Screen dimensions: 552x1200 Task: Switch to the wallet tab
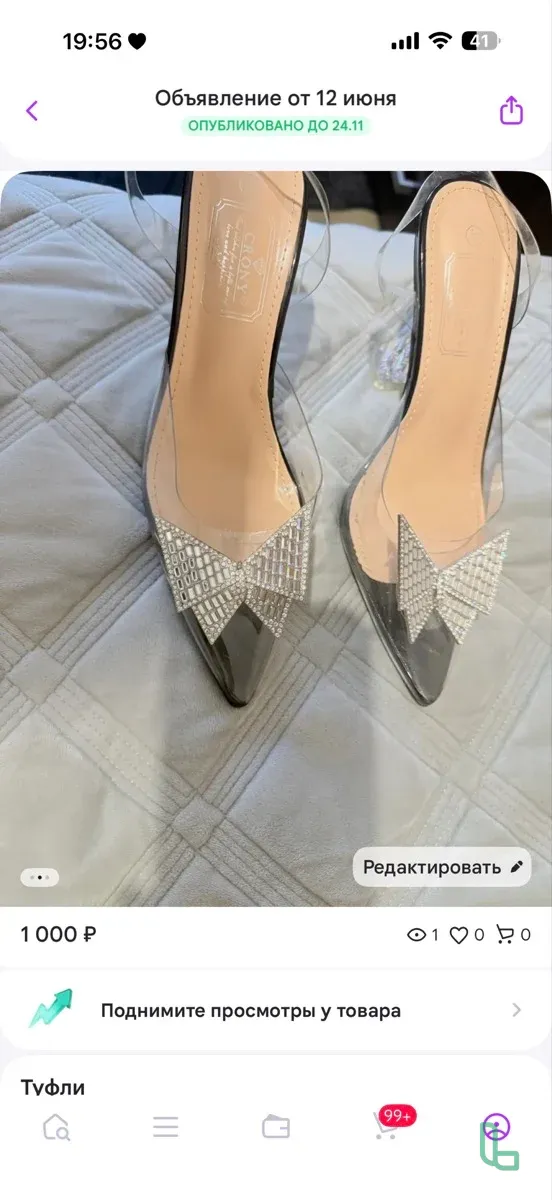point(276,1128)
